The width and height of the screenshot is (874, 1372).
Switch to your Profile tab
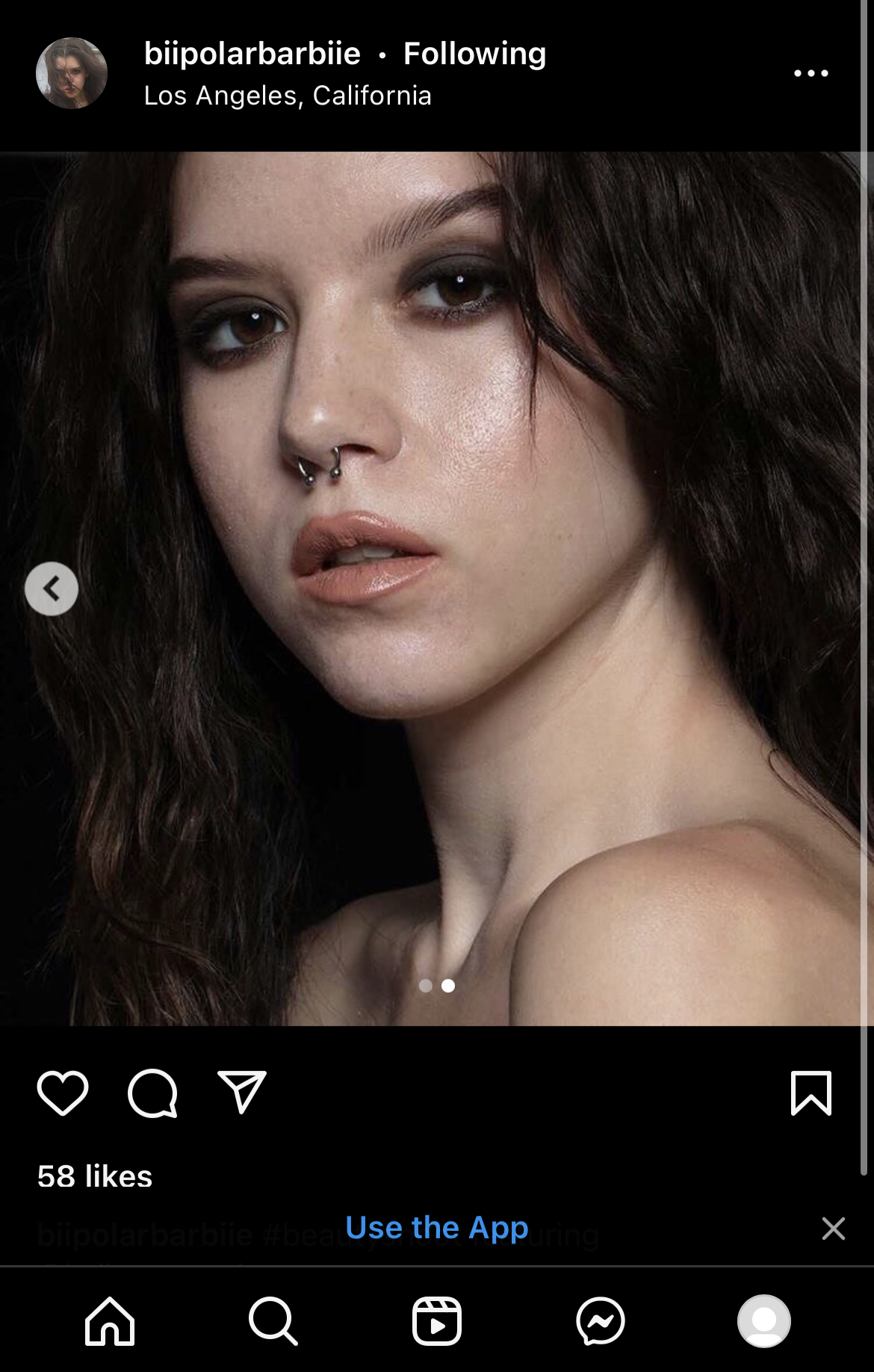click(763, 1321)
